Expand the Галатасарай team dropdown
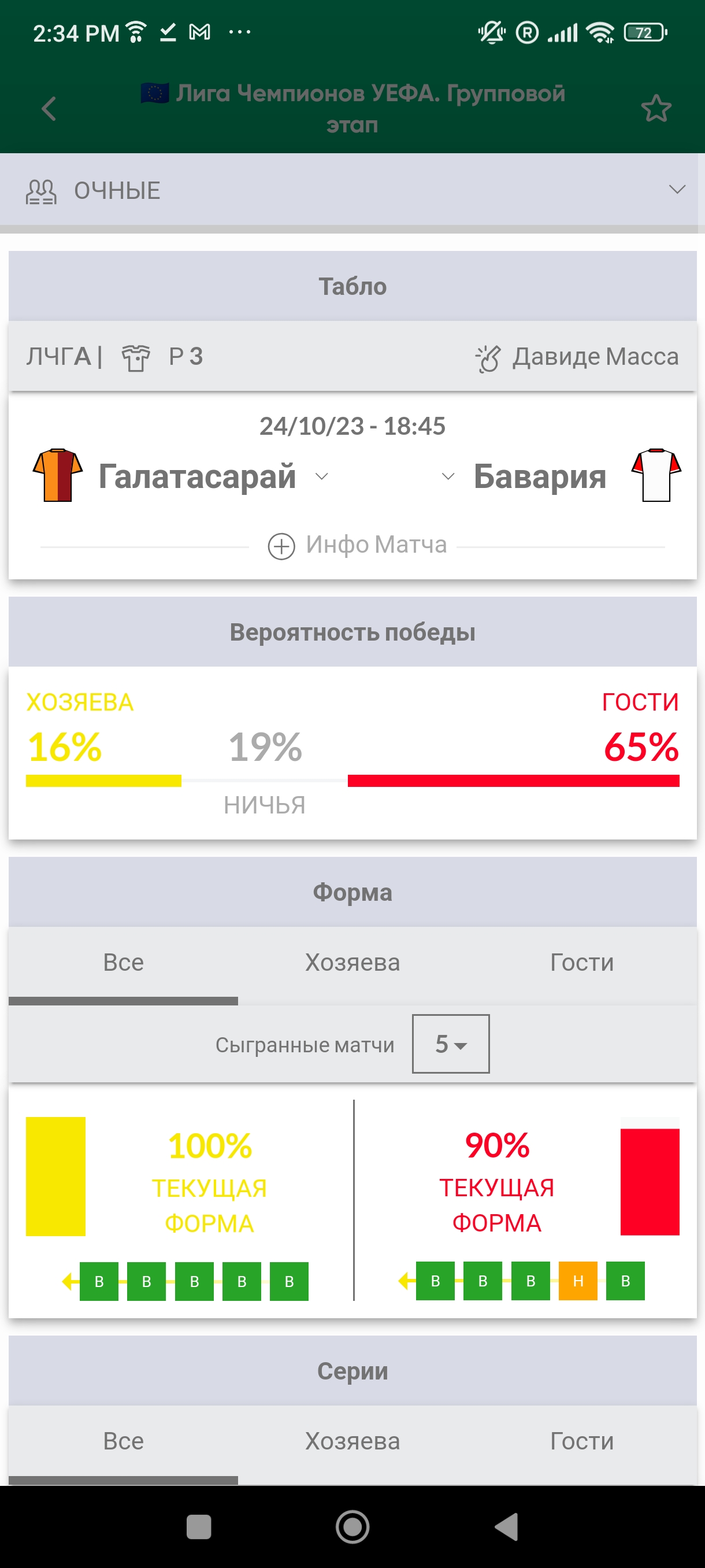This screenshot has width=705, height=1568. [322, 476]
